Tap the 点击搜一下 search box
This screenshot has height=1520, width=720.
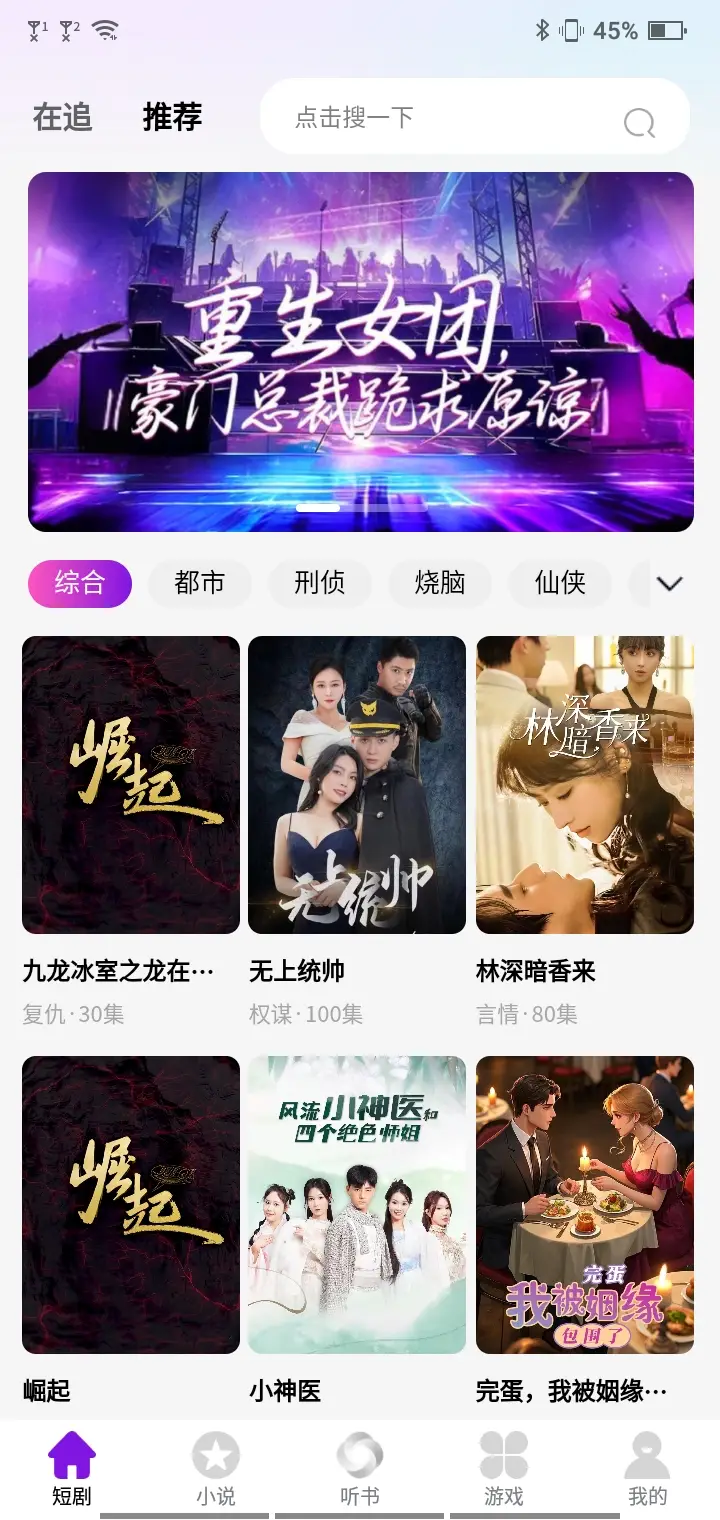tap(450, 118)
